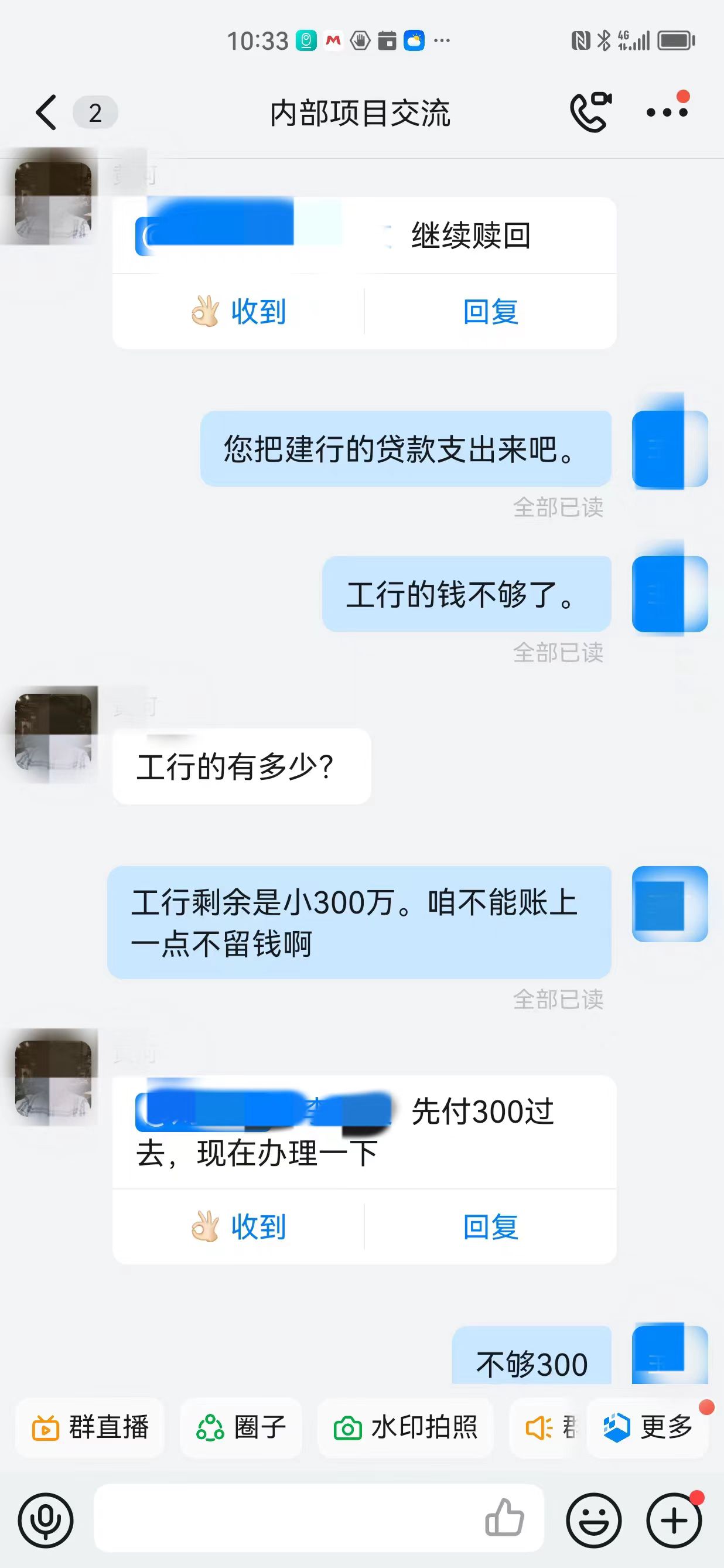The height and width of the screenshot is (1568, 724).
Task: Tap 收到 under the 继续赎回 message
Action: click(x=238, y=312)
